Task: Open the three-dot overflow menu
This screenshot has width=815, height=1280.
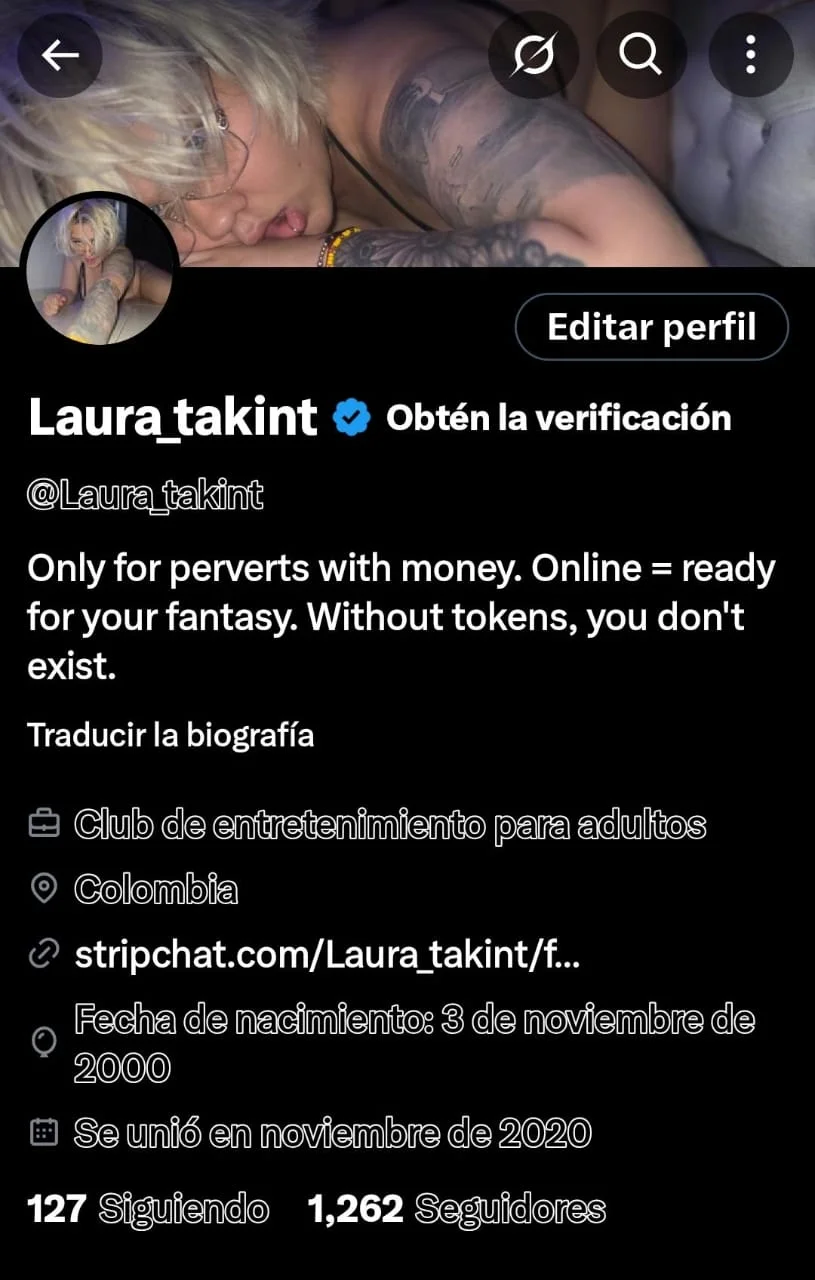Action: click(x=750, y=55)
